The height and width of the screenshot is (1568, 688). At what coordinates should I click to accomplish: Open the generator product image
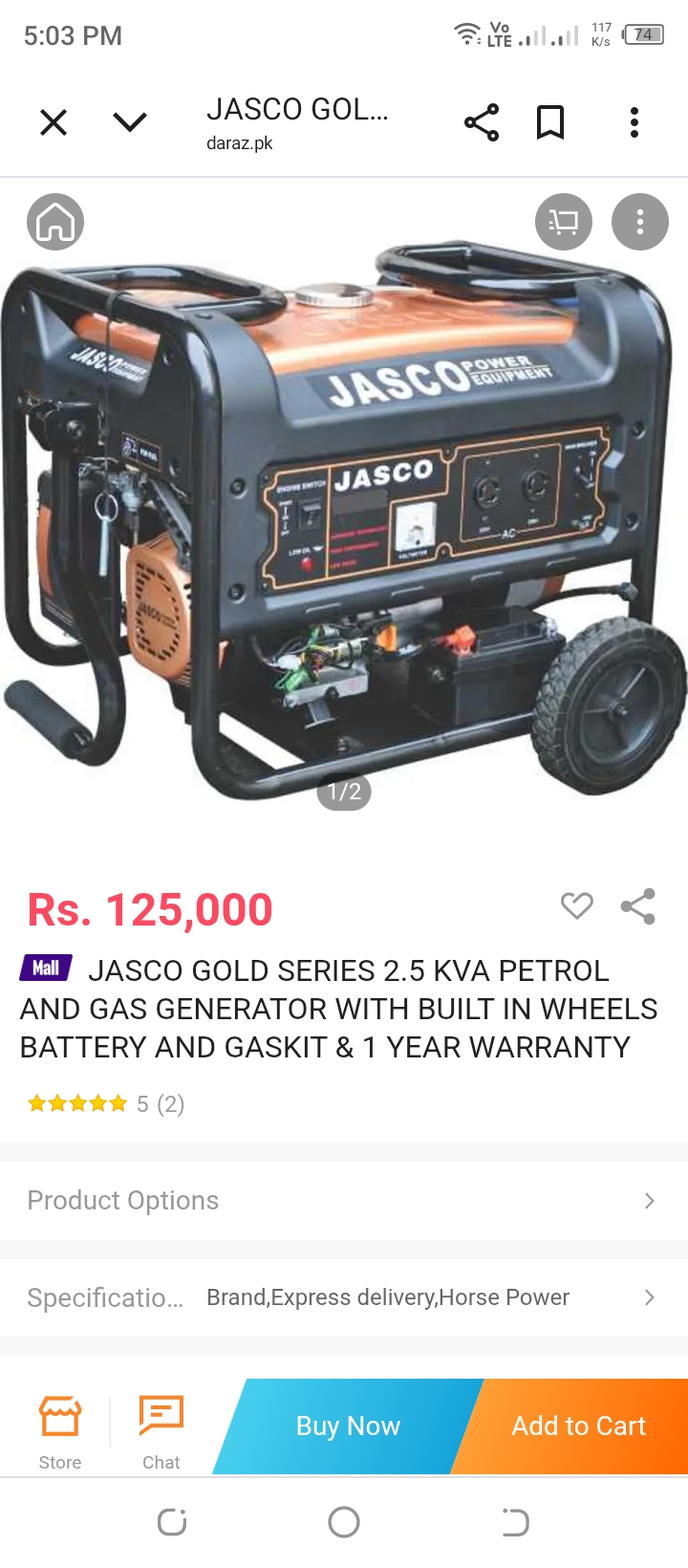[344, 516]
